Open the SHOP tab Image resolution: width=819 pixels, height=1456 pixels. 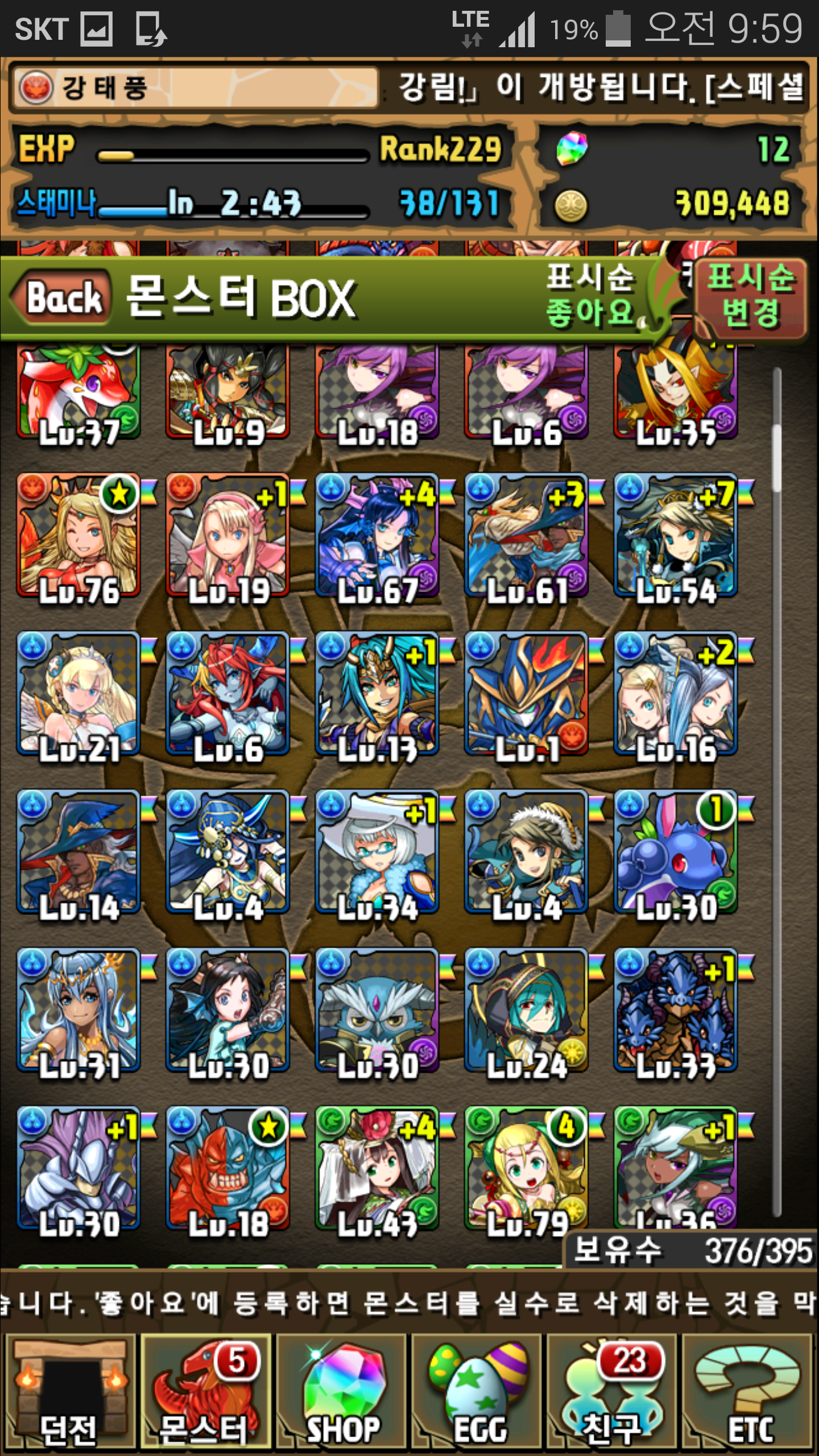click(341, 1393)
